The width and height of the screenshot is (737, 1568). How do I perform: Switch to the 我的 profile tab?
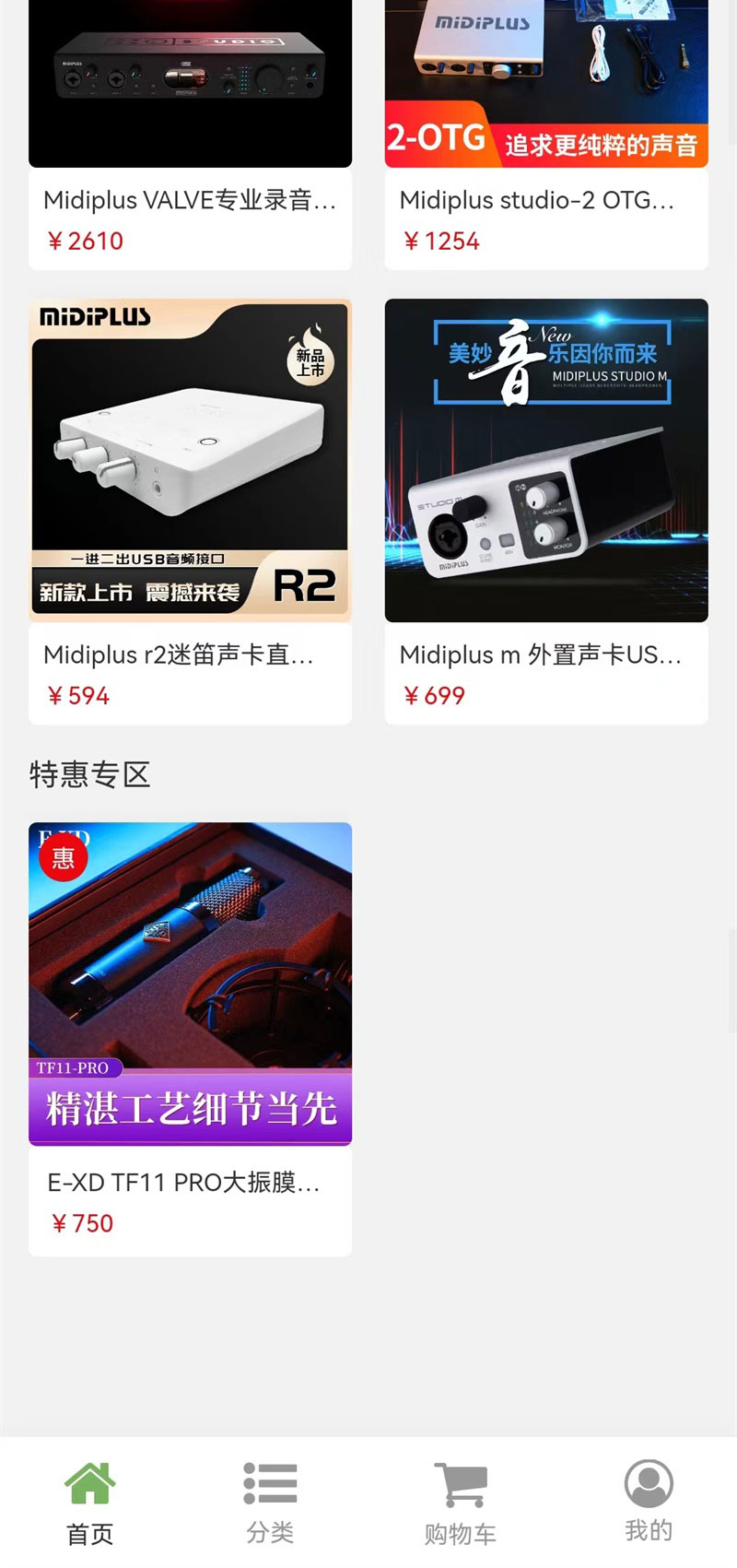tap(649, 1503)
